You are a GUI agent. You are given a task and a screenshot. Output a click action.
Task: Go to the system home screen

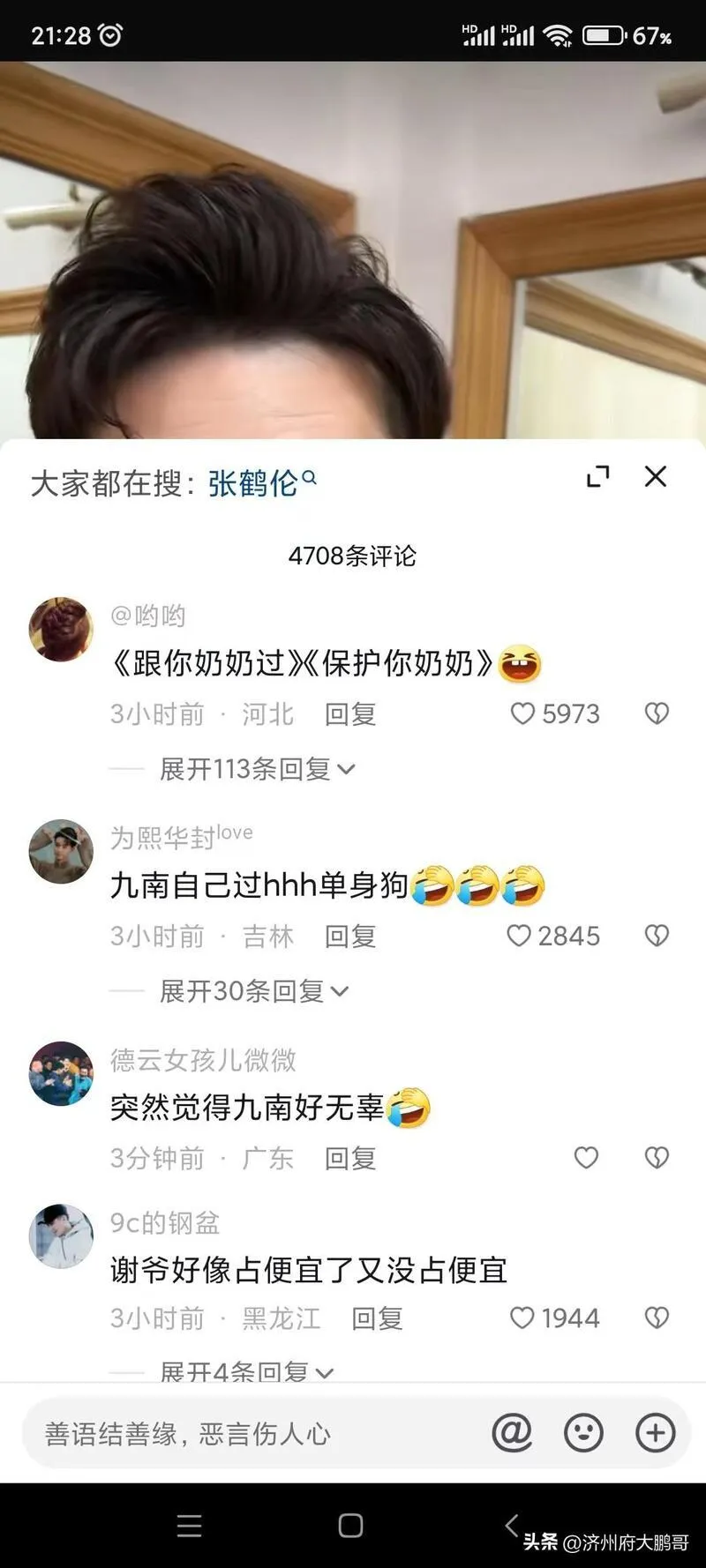click(x=350, y=1526)
